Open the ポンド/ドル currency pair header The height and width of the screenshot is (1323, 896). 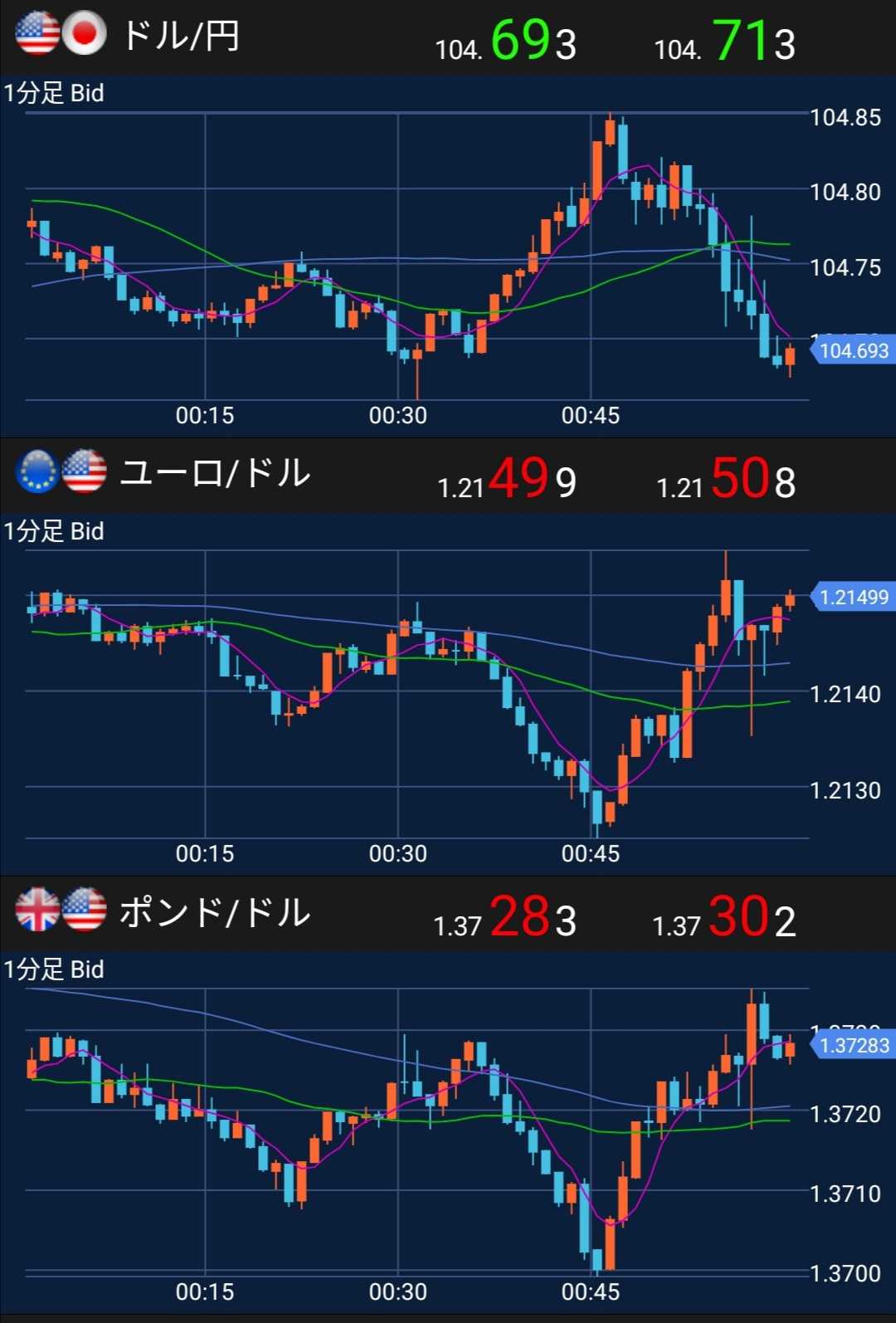[x=214, y=912]
